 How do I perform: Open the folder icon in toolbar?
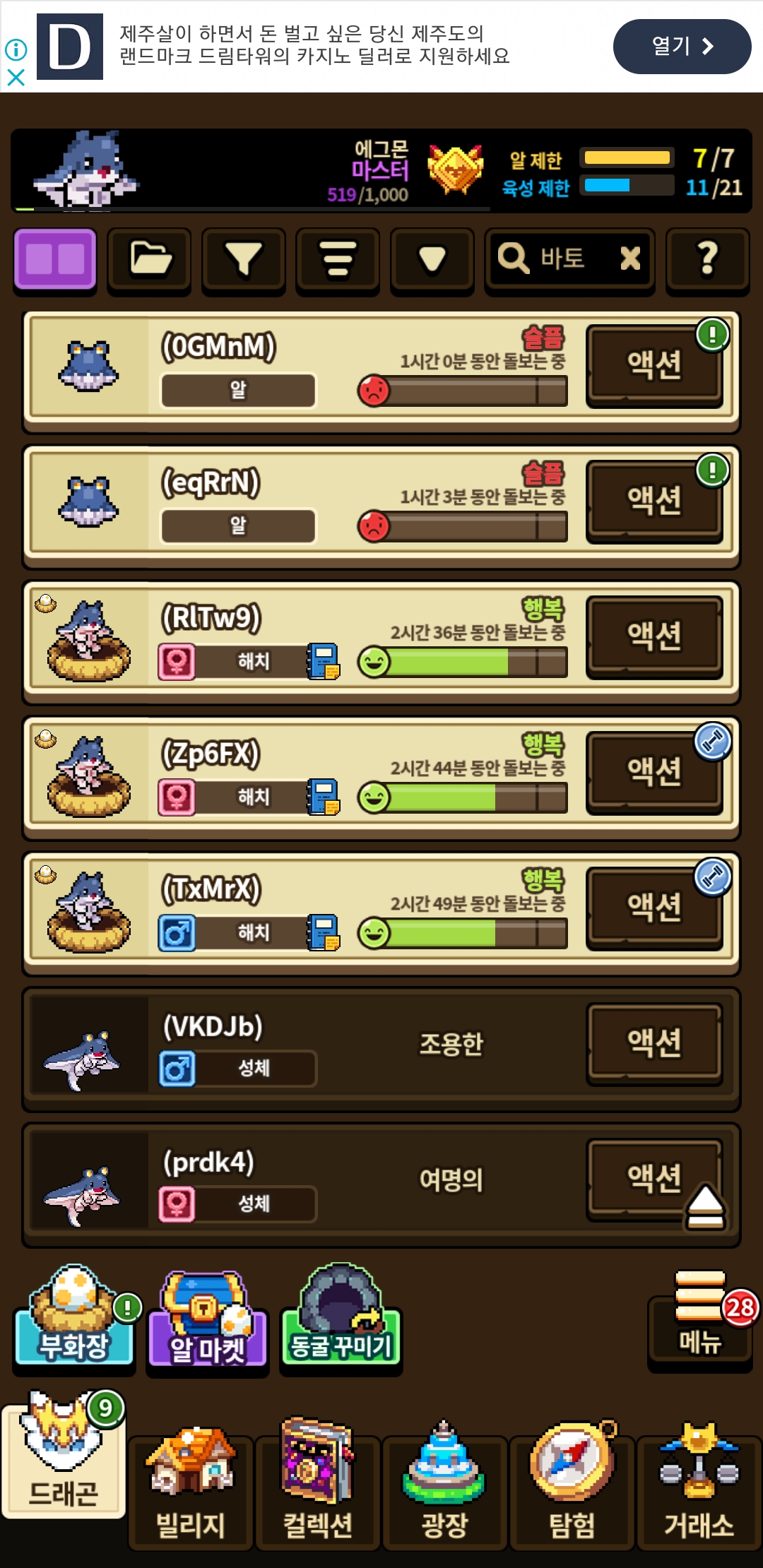149,259
